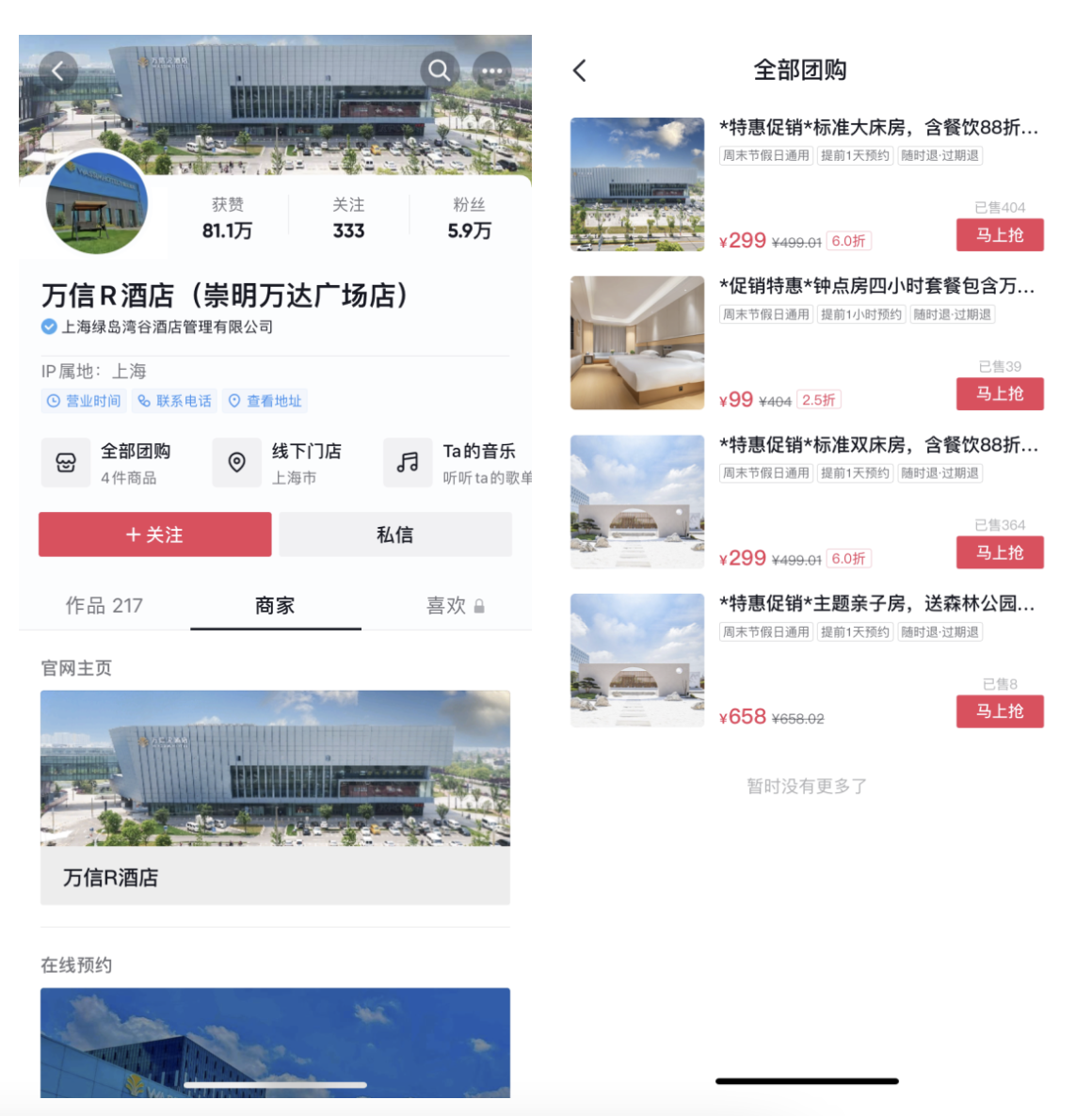Open the 标准大床房 deal thumbnail image
1092x1116 pixels.
[636, 183]
